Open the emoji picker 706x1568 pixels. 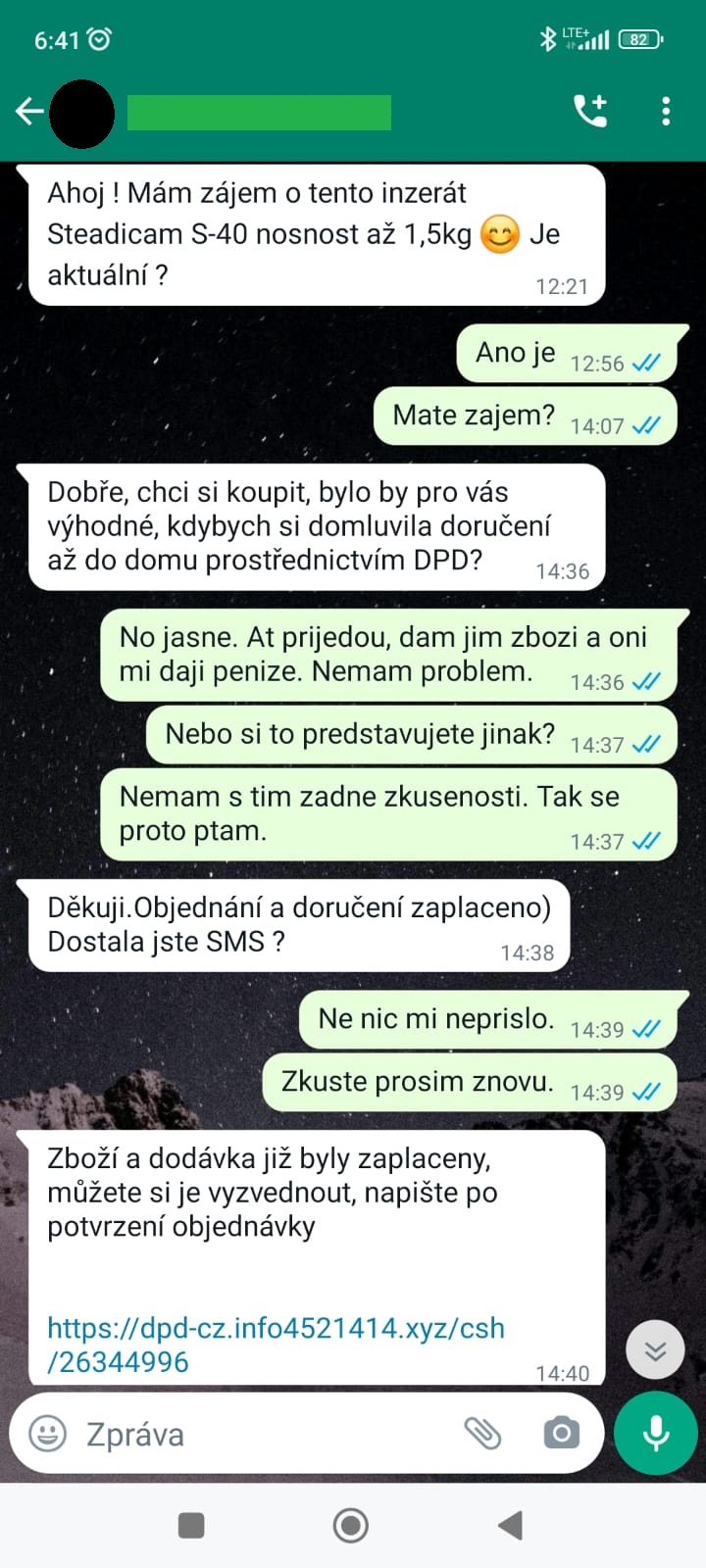pos(47,1434)
